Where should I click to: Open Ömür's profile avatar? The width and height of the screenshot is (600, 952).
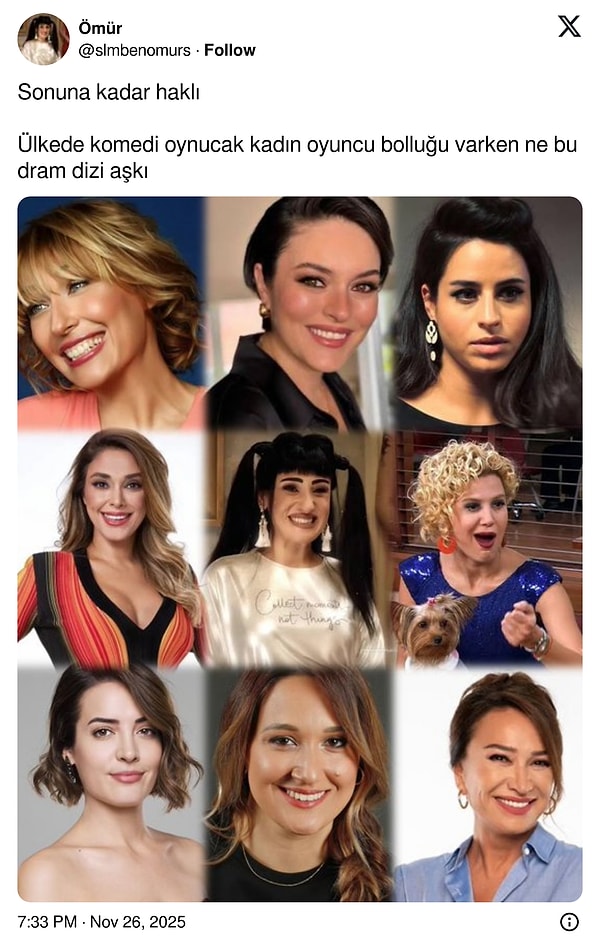[43, 39]
